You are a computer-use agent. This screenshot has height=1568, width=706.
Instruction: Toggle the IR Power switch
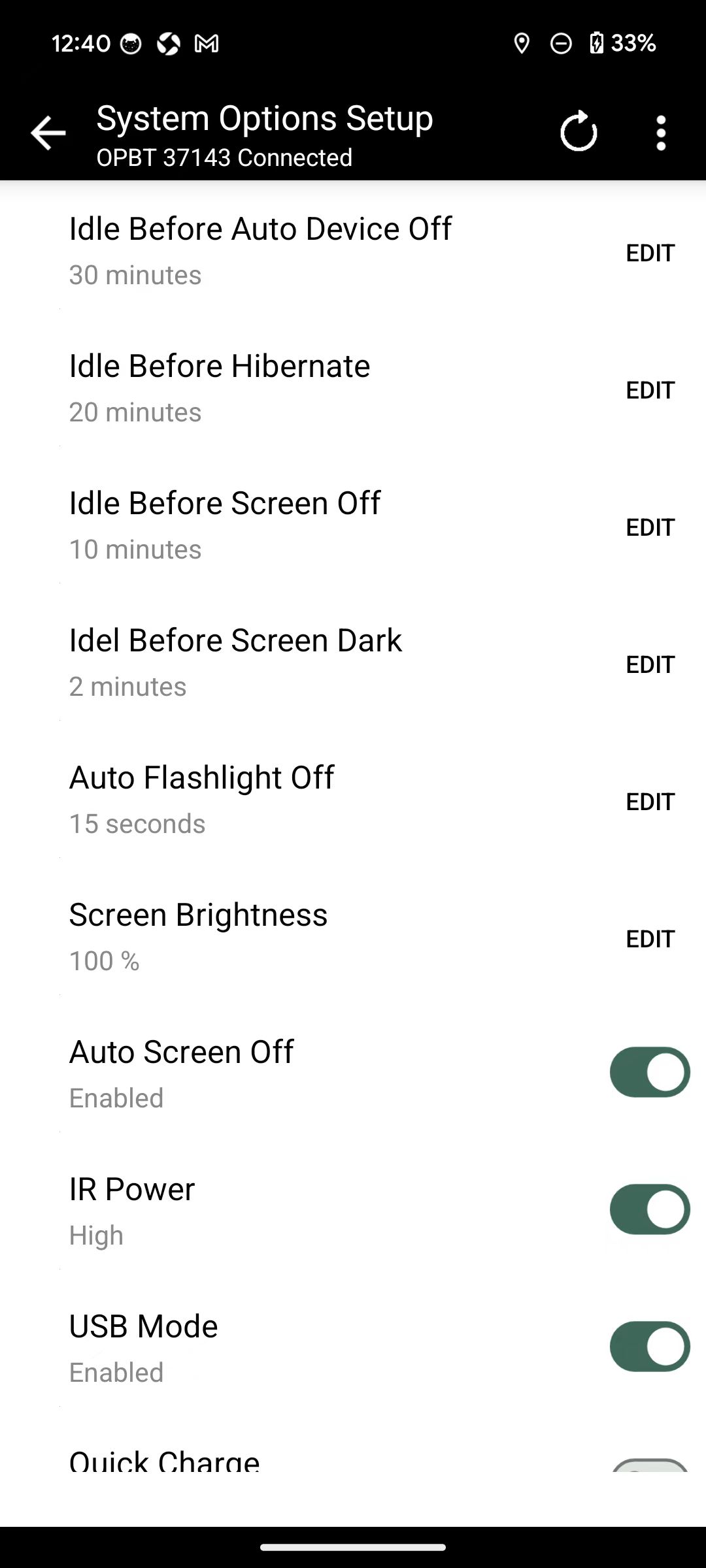click(x=650, y=1209)
